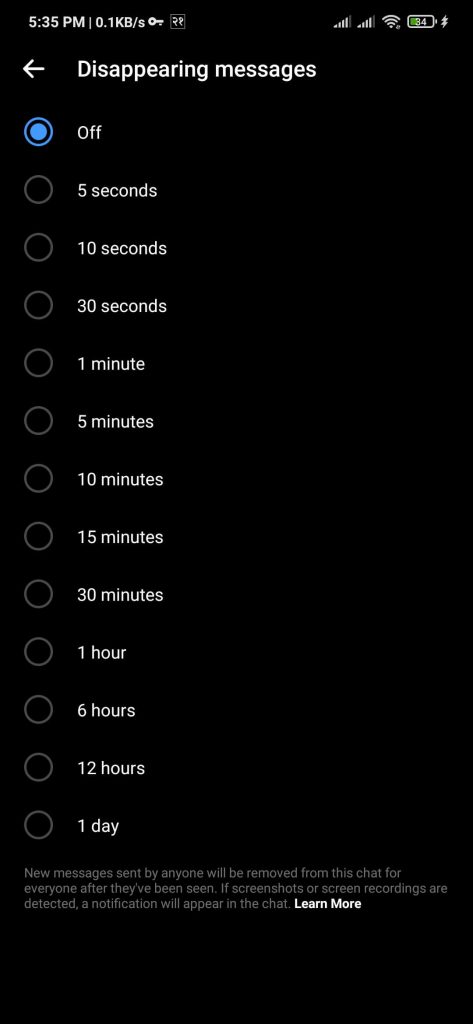The width and height of the screenshot is (473, 1024).
Task: Choose the 10 seconds option
Action: 236,248
